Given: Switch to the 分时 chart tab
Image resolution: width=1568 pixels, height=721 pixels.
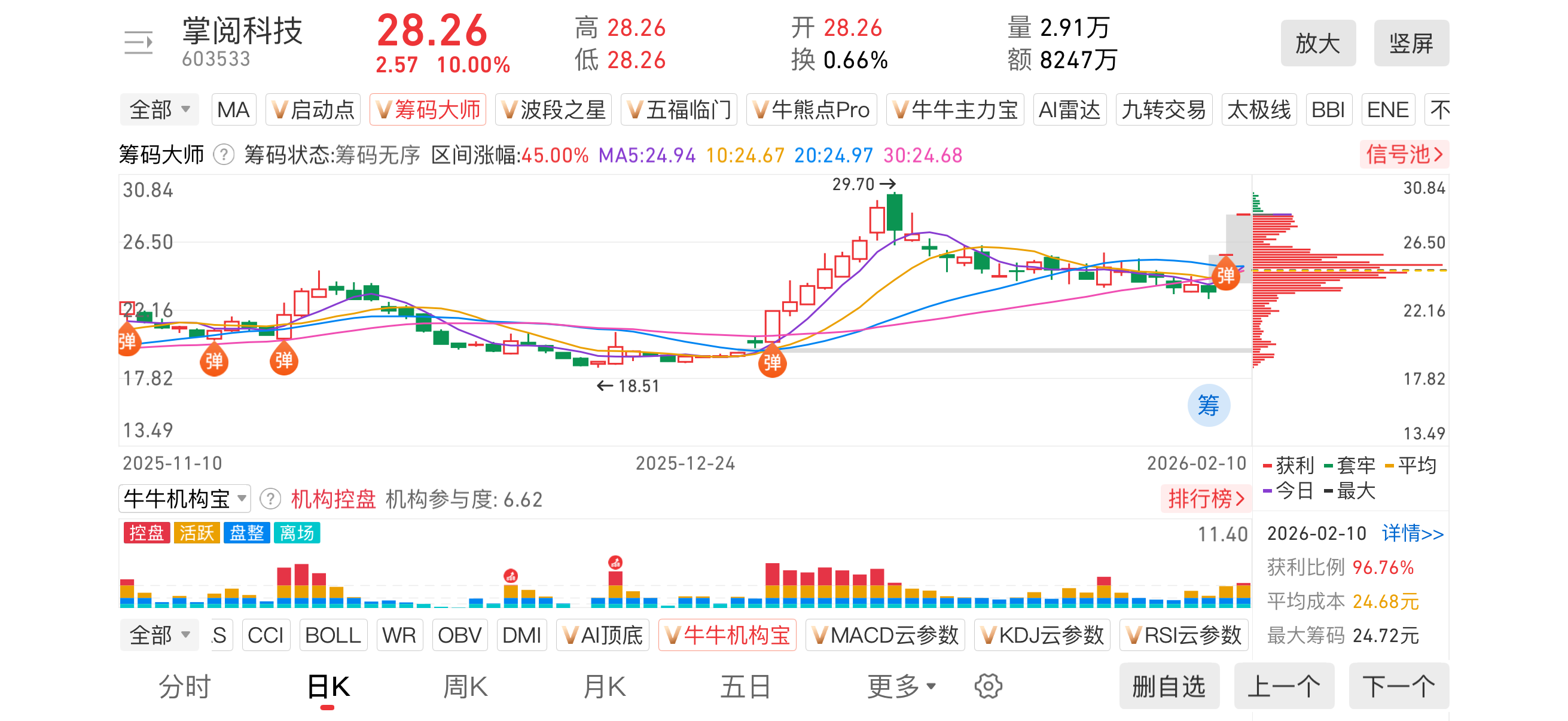Looking at the screenshot, I should [184, 687].
